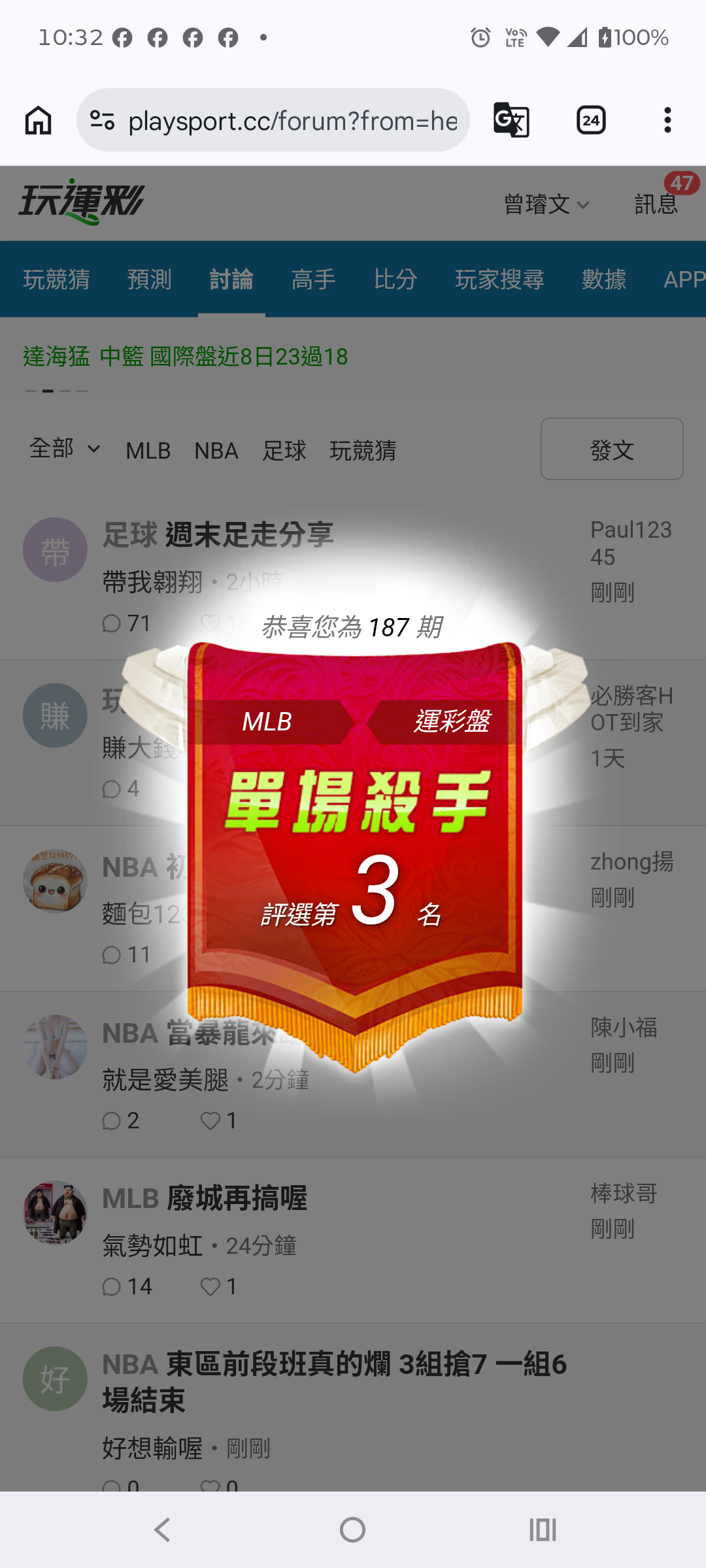Open the browser home page icon
The image size is (706, 1568).
38,120
